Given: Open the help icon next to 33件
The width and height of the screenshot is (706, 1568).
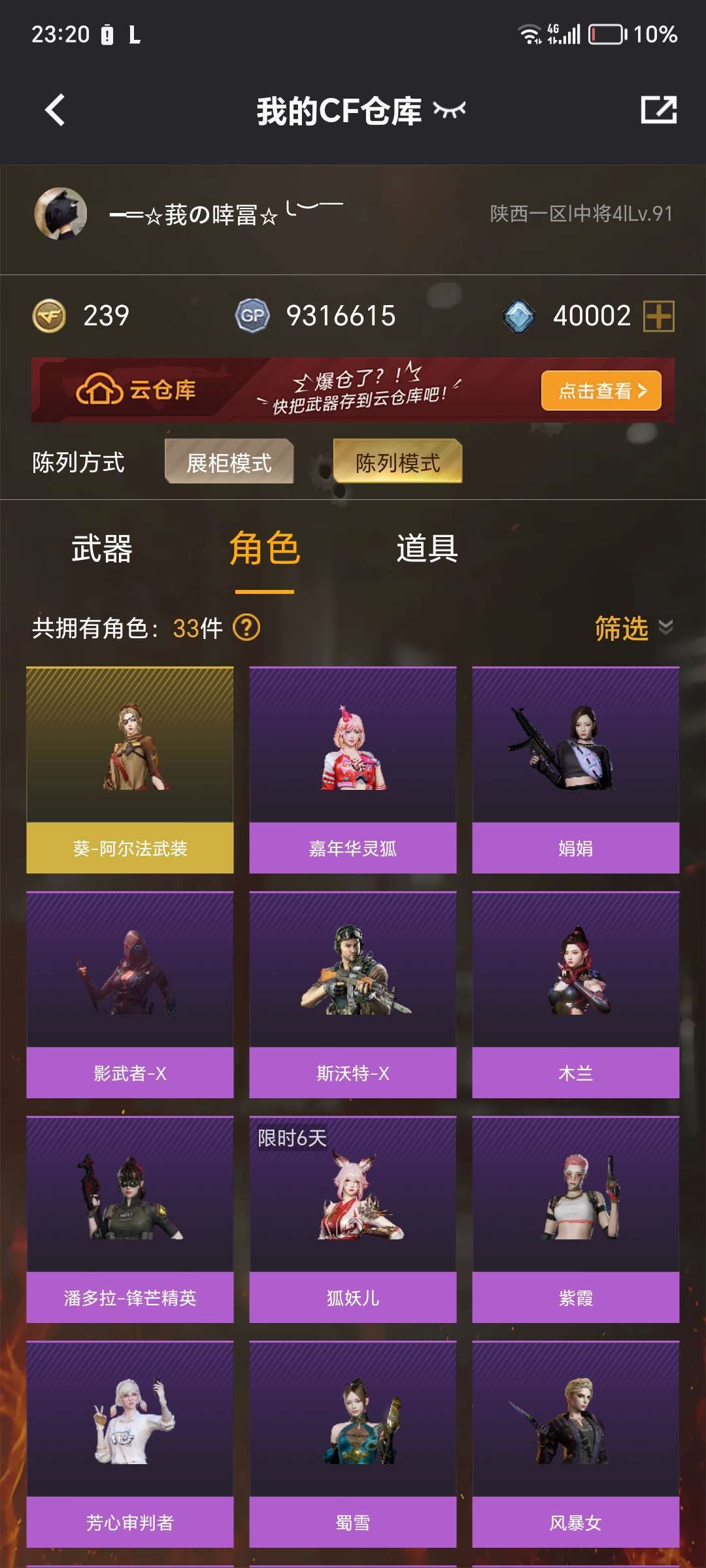Looking at the screenshot, I should point(246,628).
